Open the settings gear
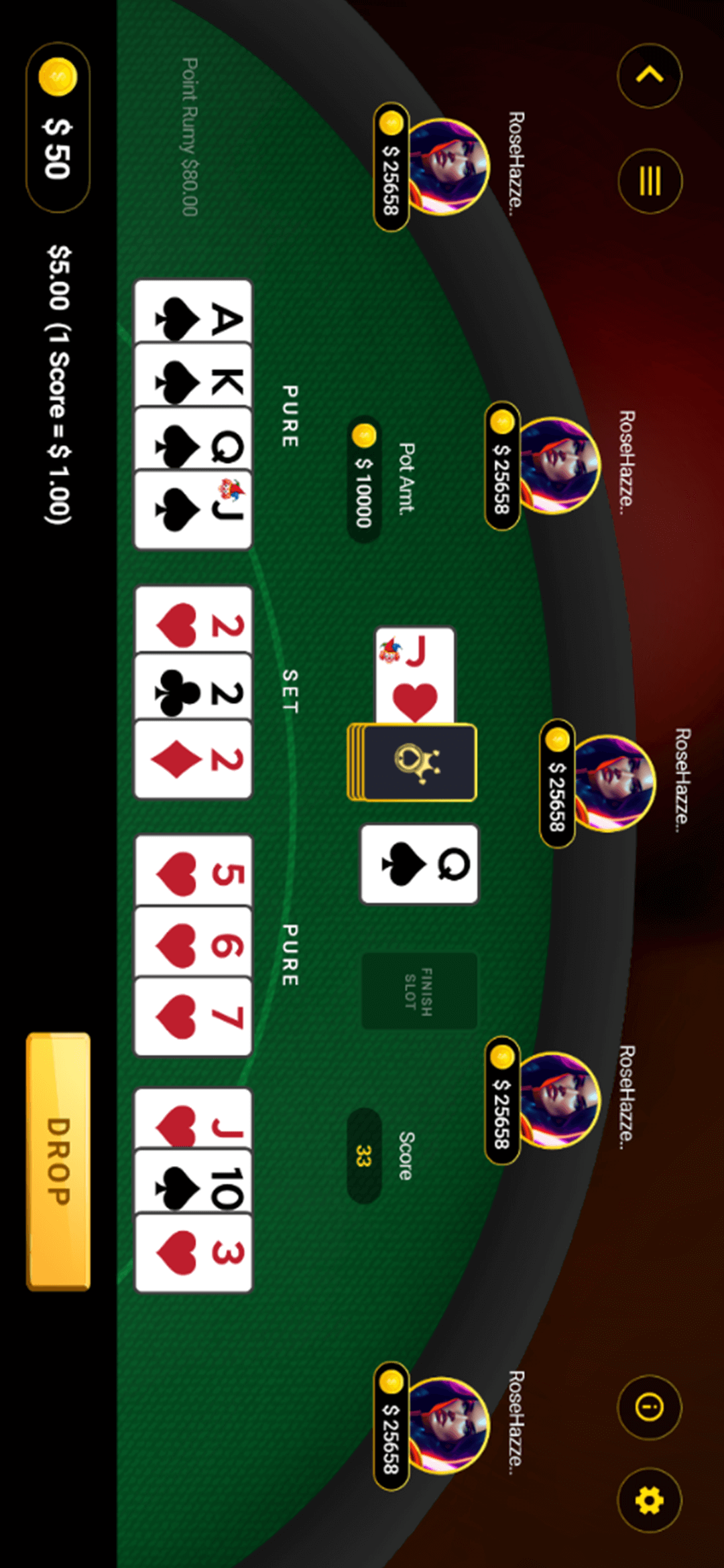This screenshot has width=724, height=1568. pos(649,1500)
